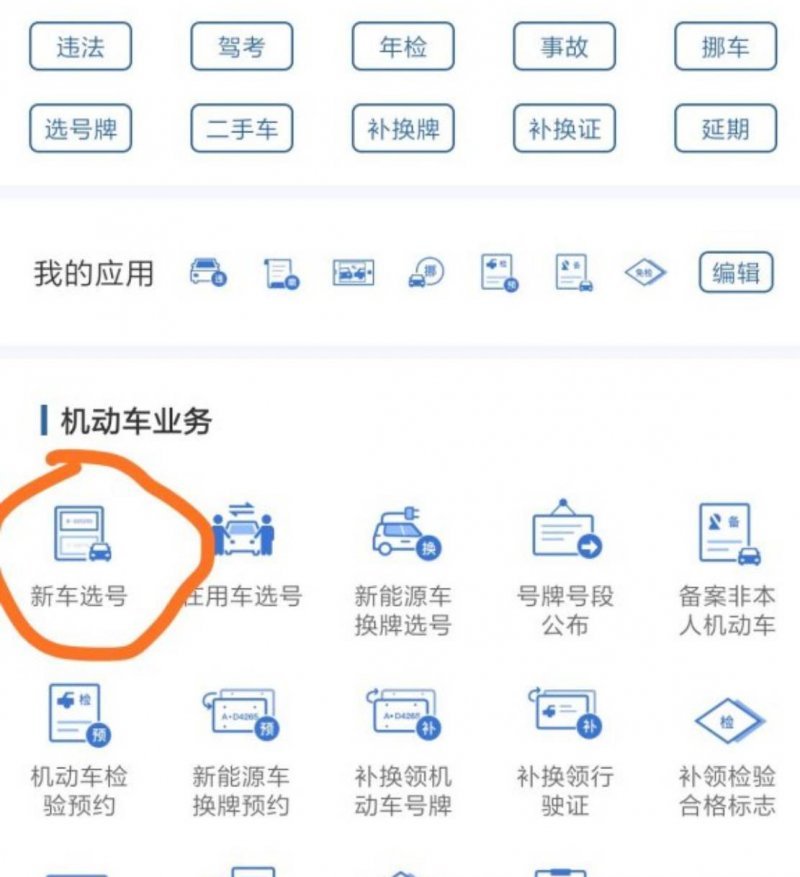Open 备案非本人机动车
Image resolution: width=800 pixels, height=877 pixels.
tap(727, 568)
